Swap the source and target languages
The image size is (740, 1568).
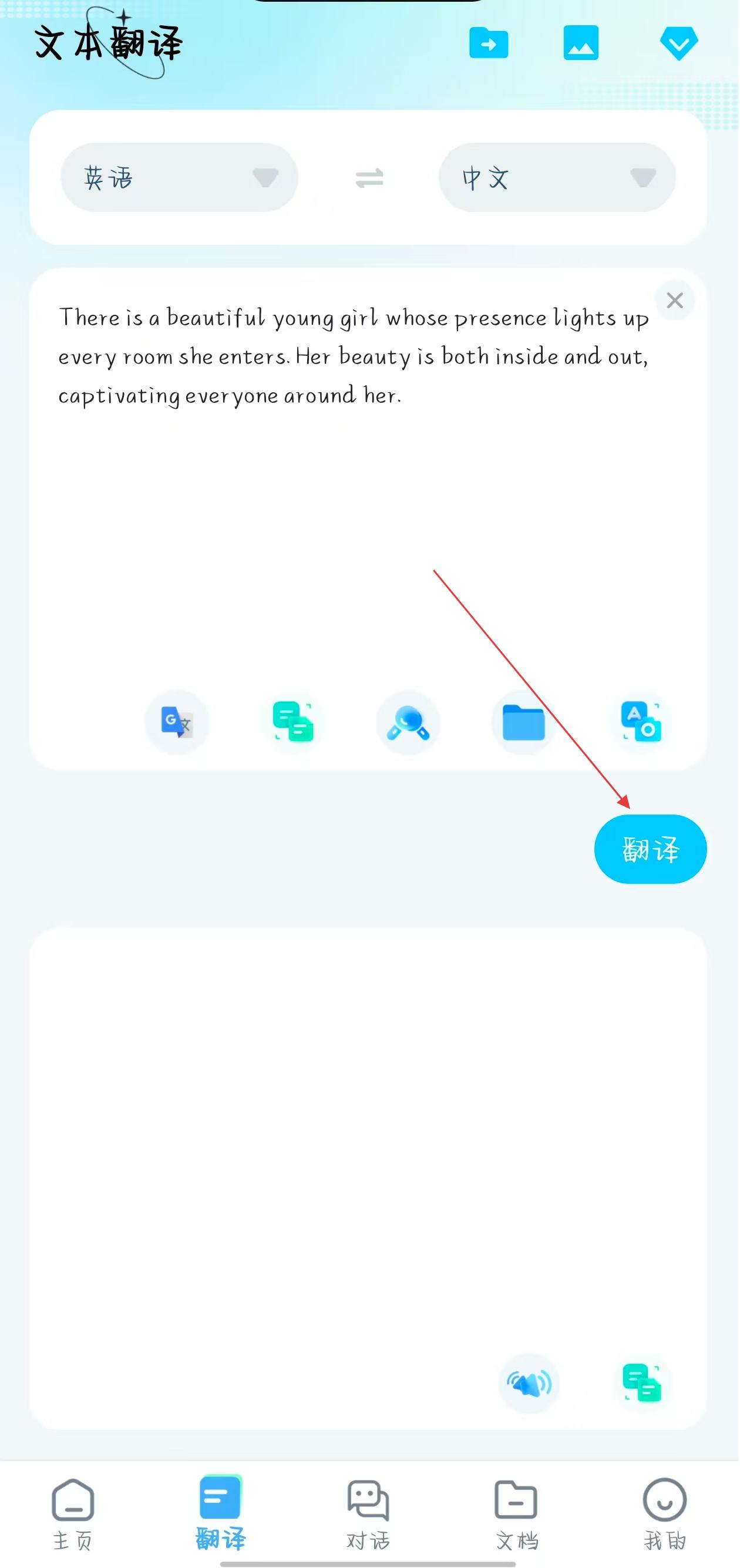pyautogui.click(x=369, y=178)
